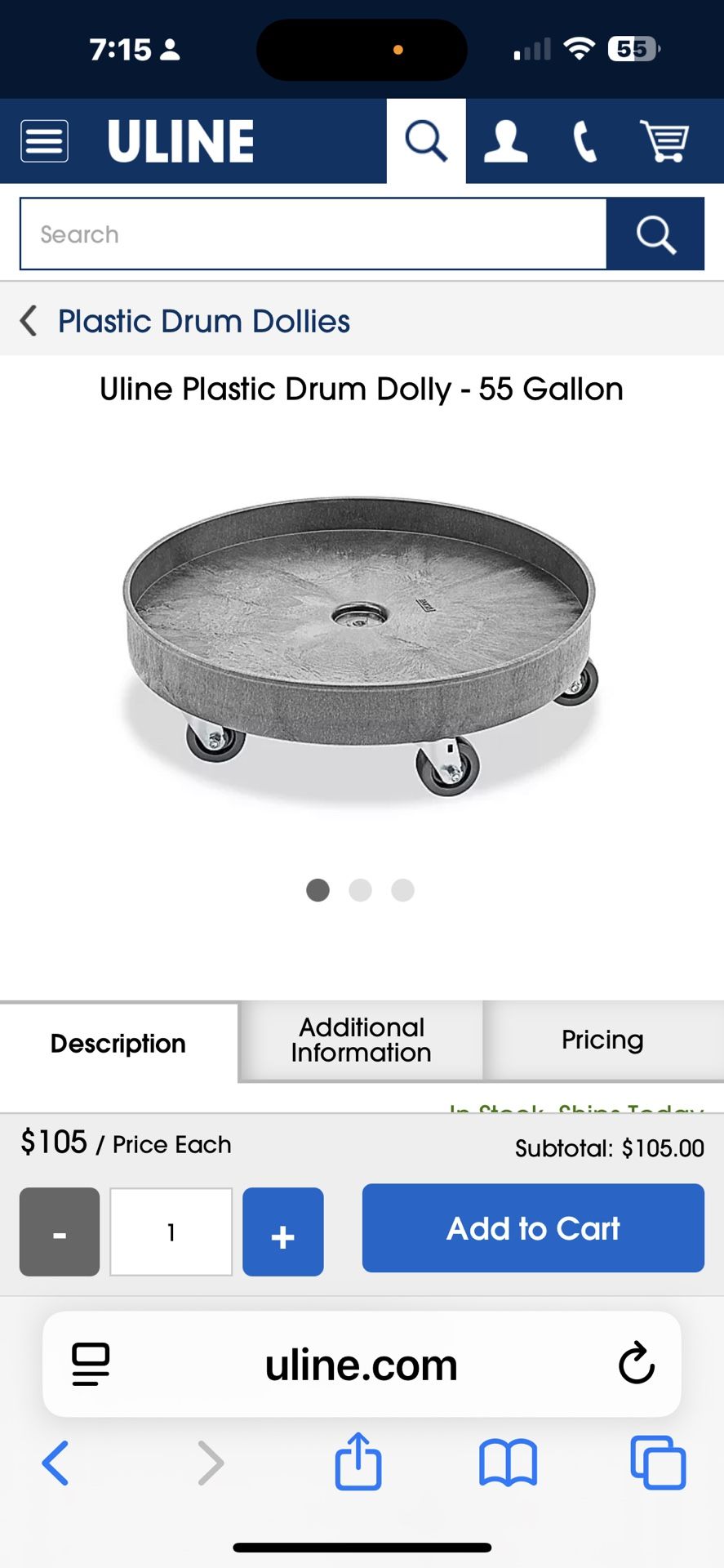The image size is (724, 1568).
Task: Select the Description tab
Action: pos(118,1043)
